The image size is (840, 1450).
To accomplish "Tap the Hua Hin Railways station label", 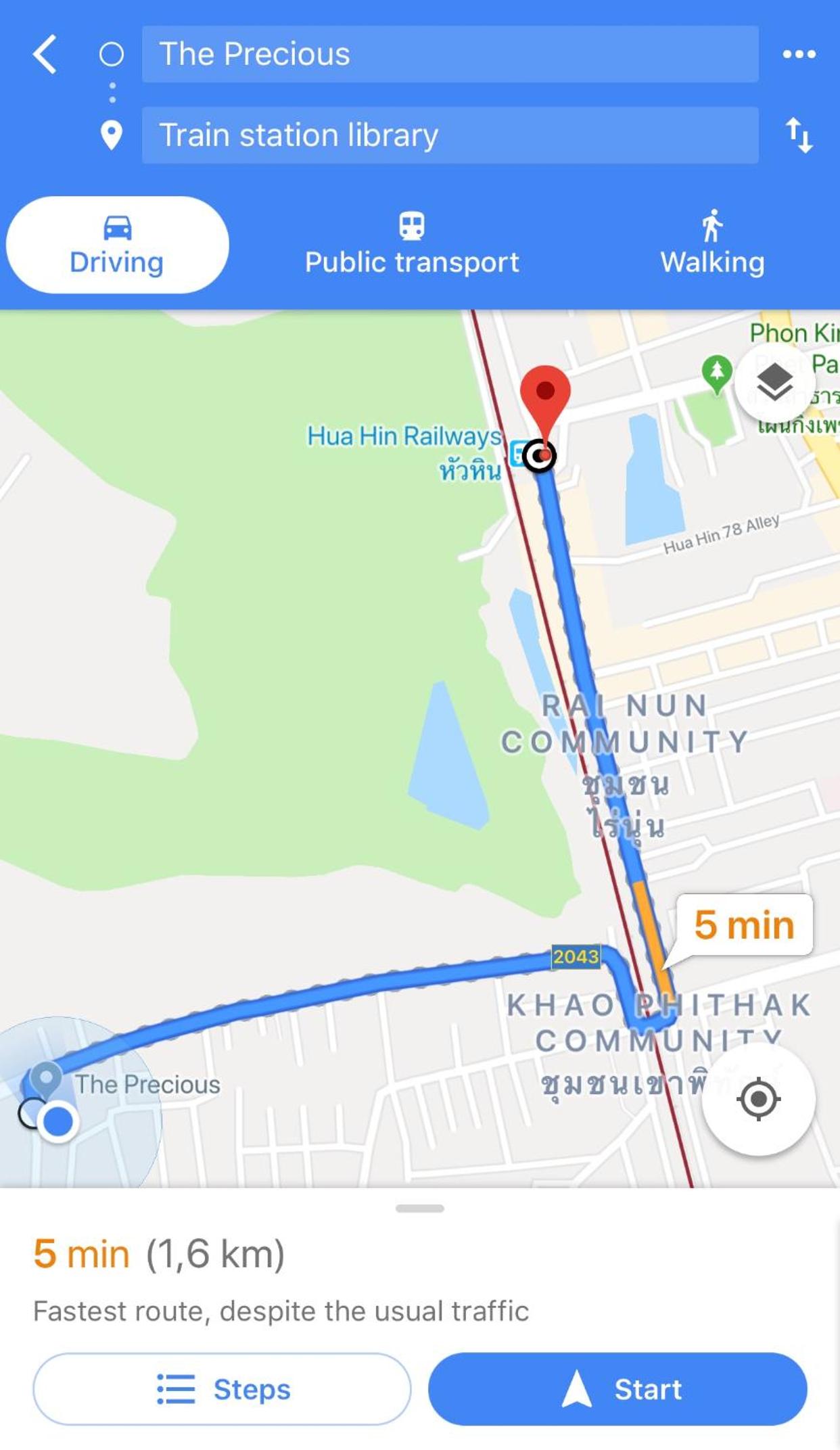I will (404, 438).
